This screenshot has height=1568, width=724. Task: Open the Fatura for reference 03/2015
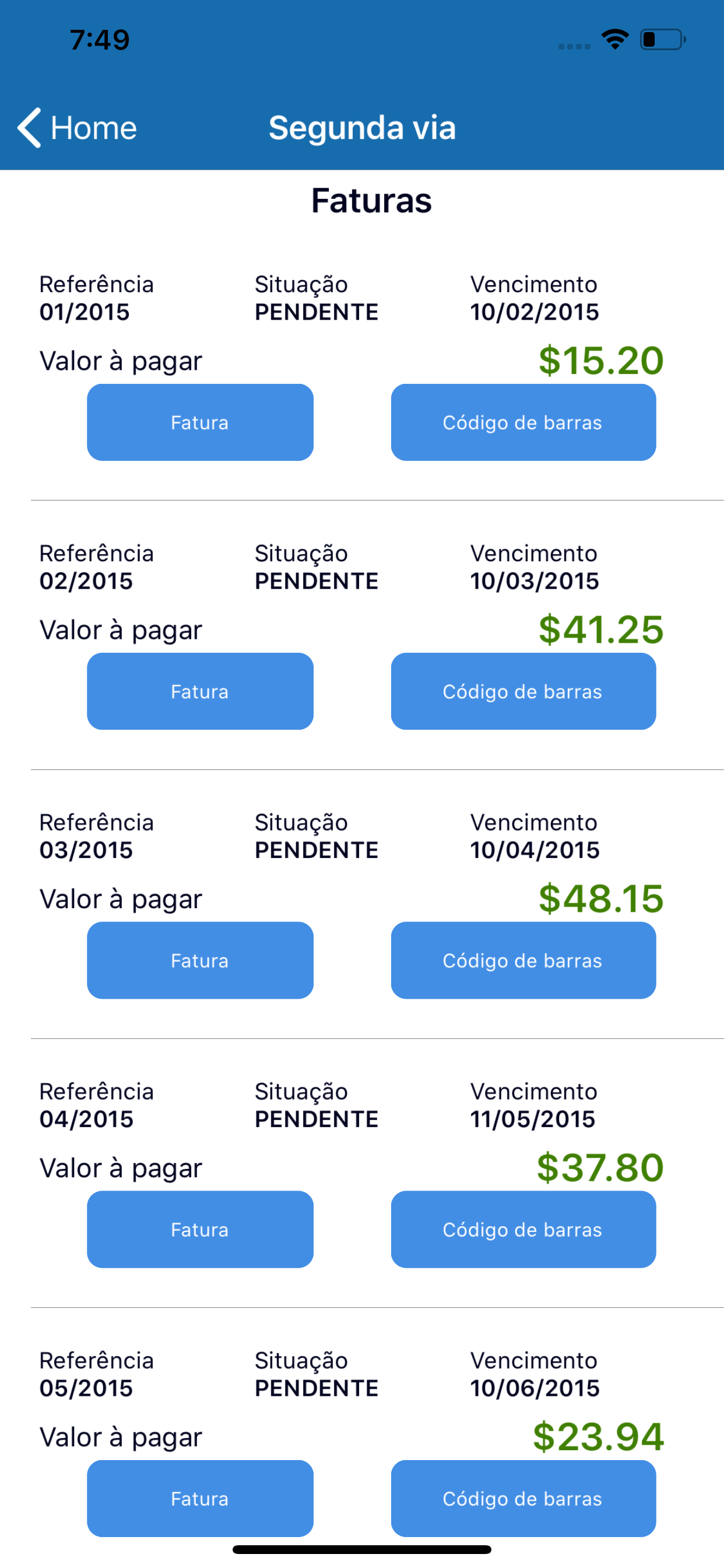[x=200, y=961]
